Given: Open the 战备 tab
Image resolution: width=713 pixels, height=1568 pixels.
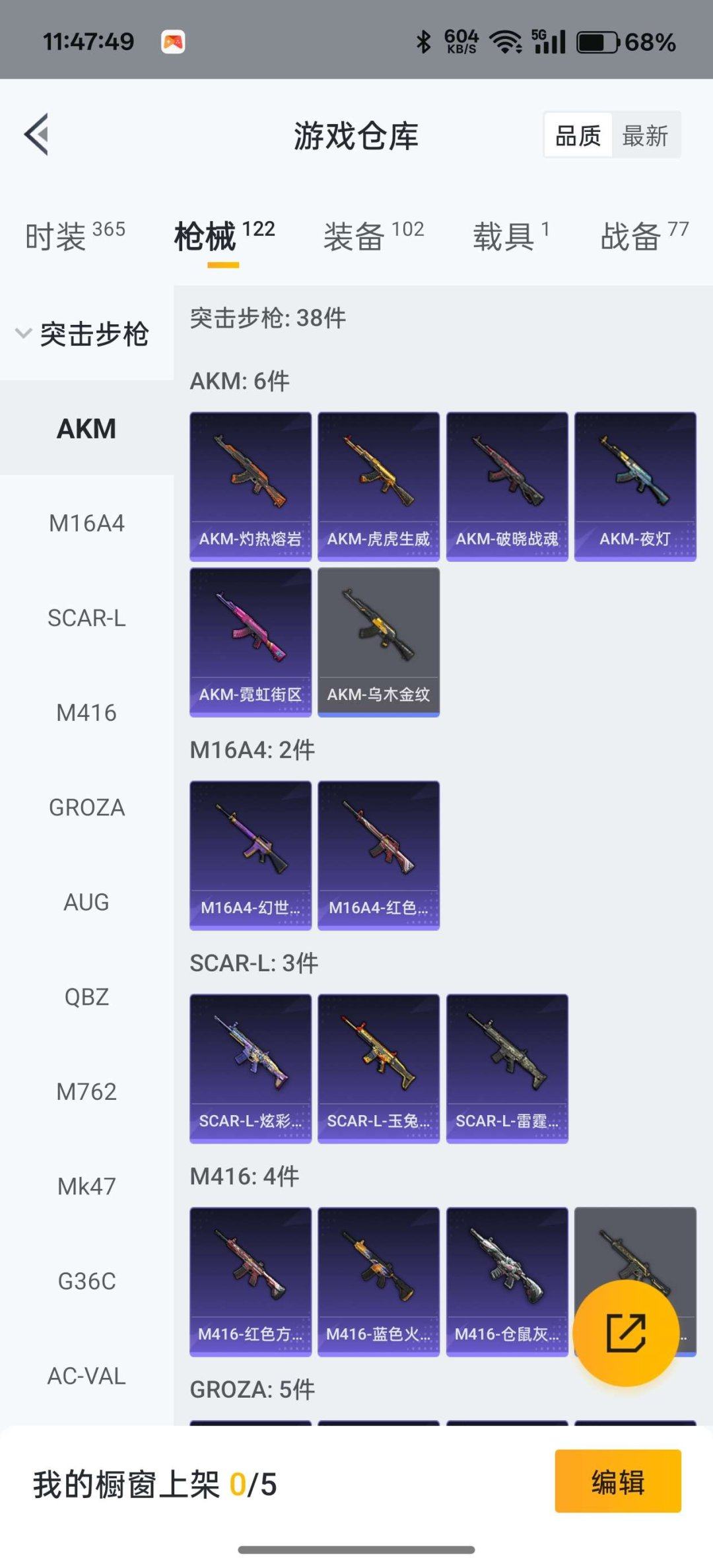Looking at the screenshot, I should click(x=644, y=236).
